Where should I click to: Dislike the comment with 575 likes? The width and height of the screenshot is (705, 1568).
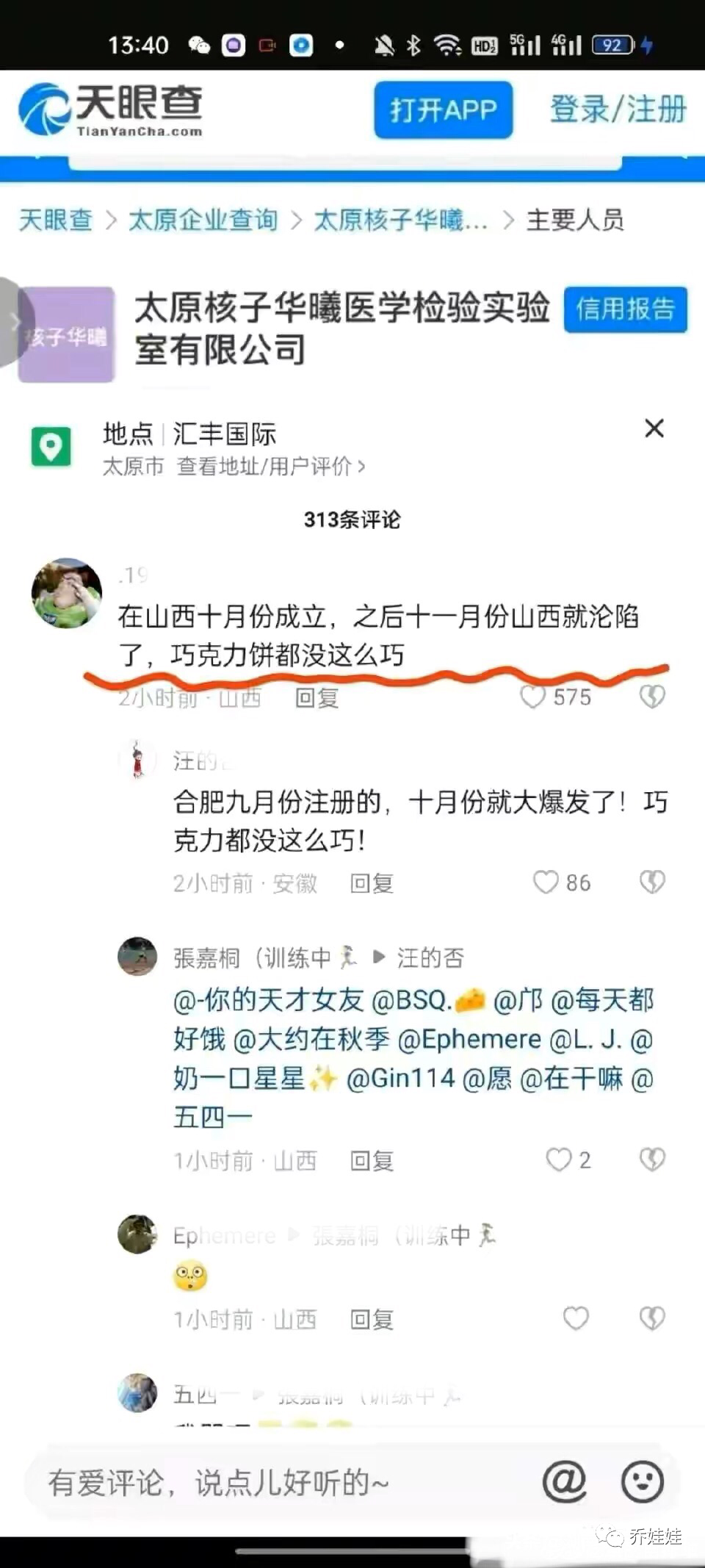click(652, 696)
